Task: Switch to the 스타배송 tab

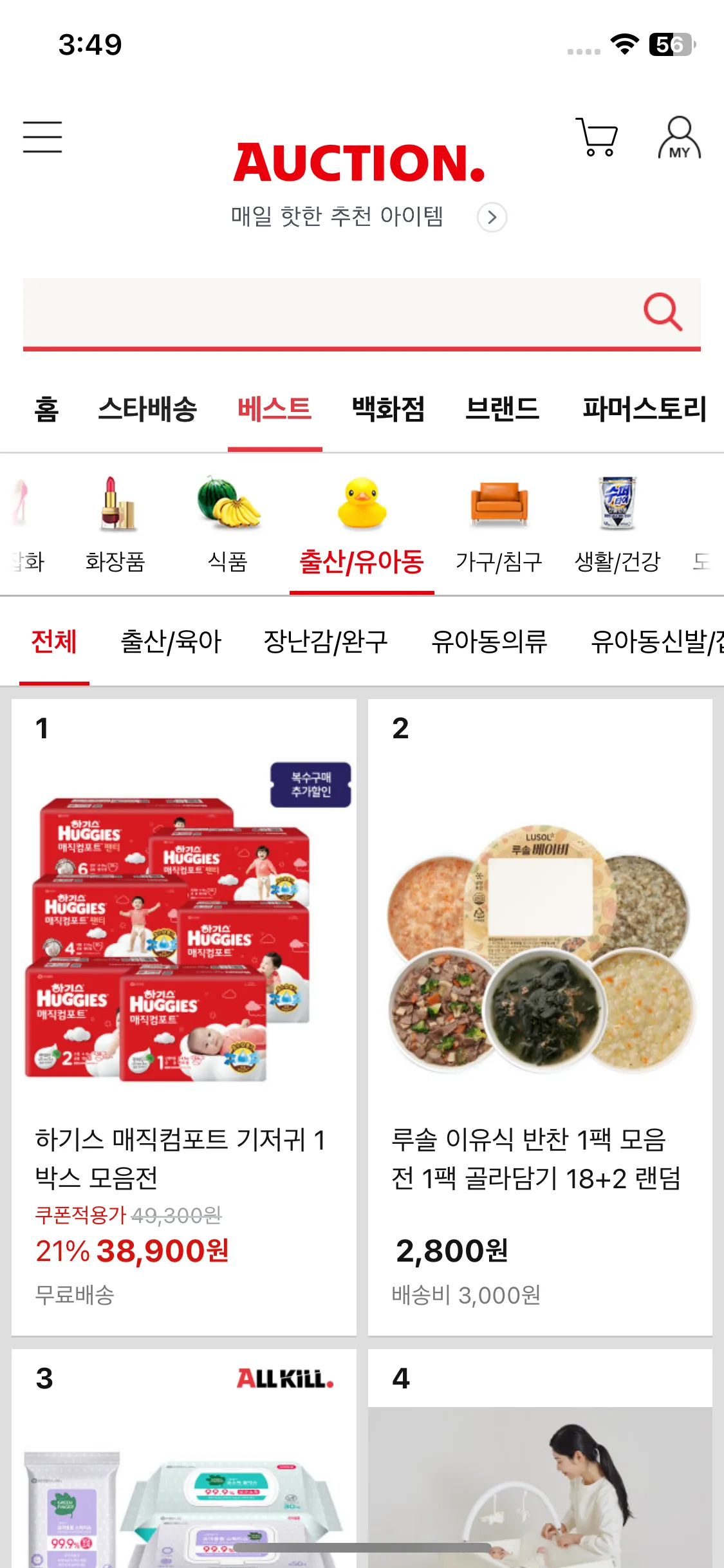Action: (147, 409)
